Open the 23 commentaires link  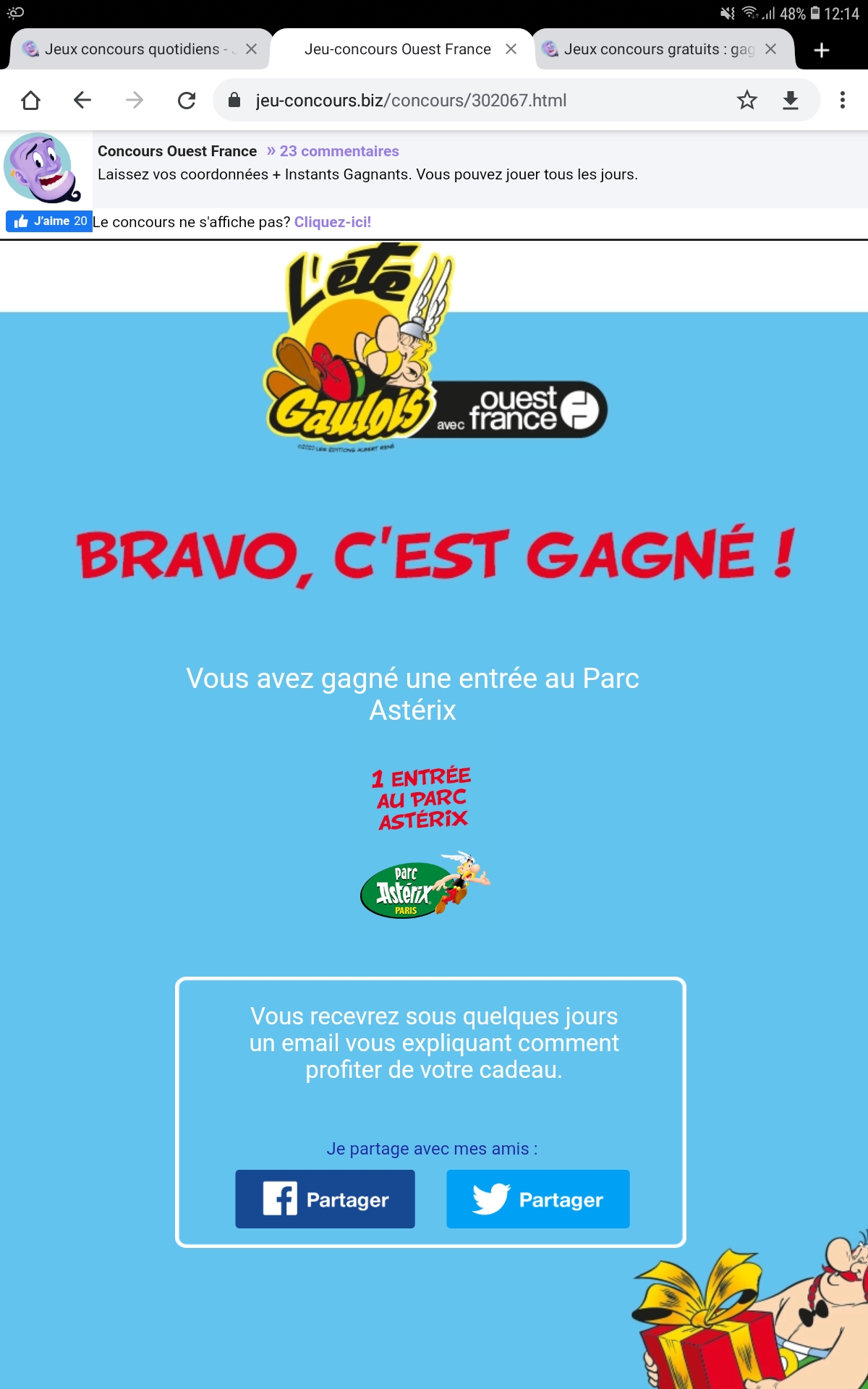tap(333, 151)
